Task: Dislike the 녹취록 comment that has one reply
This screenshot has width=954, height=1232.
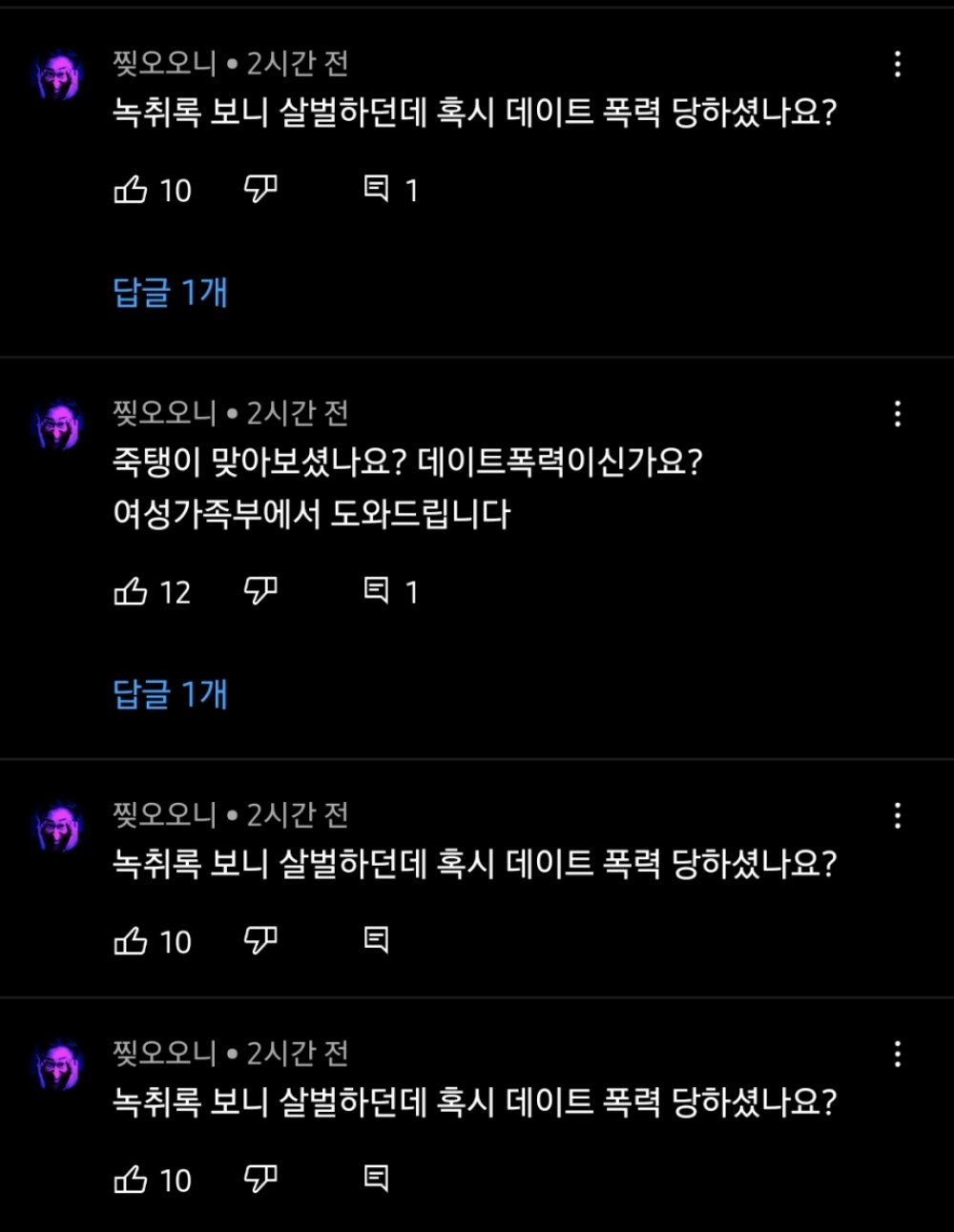Action: pos(260,189)
